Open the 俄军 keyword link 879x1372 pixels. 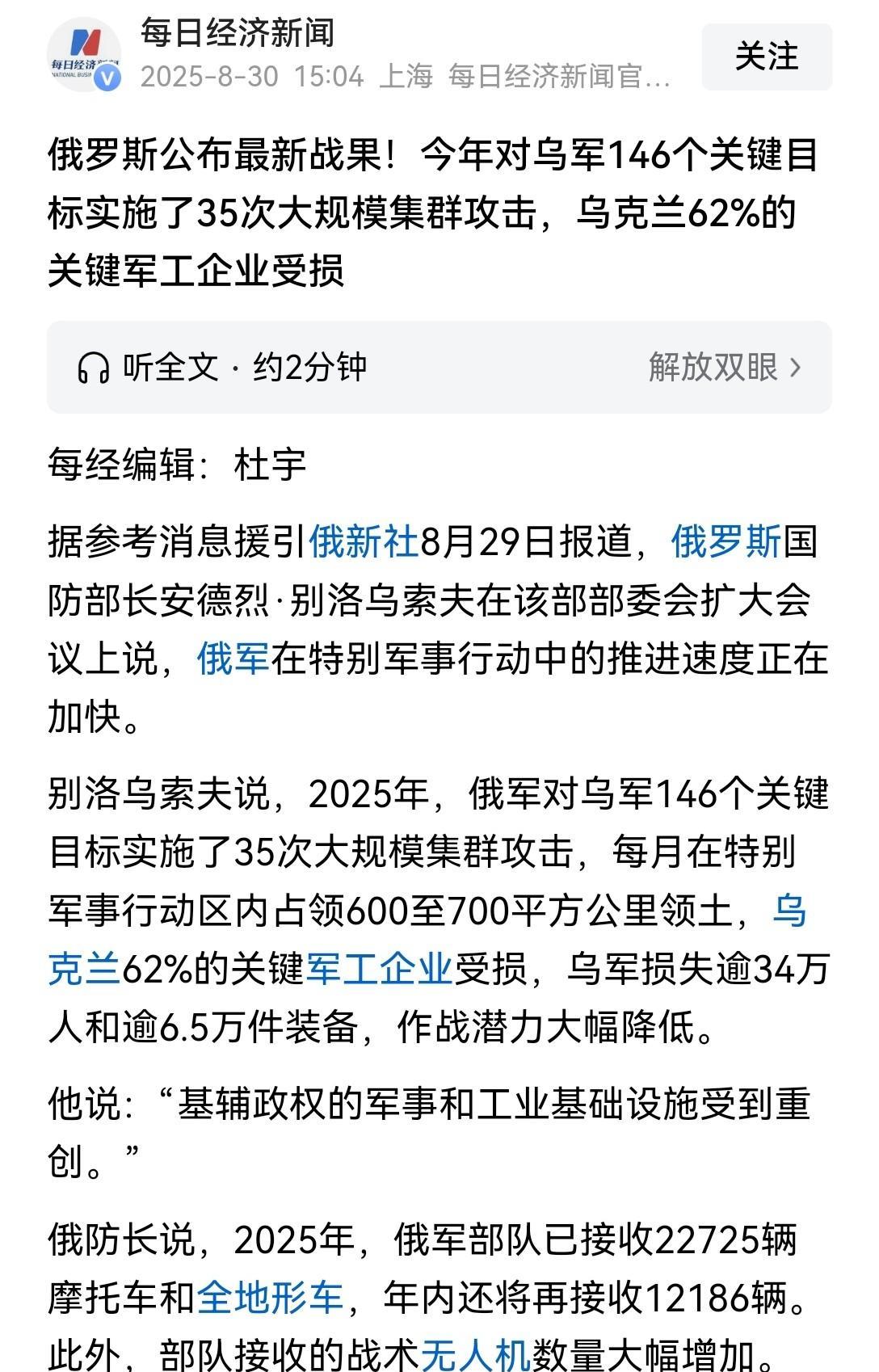[233, 659]
